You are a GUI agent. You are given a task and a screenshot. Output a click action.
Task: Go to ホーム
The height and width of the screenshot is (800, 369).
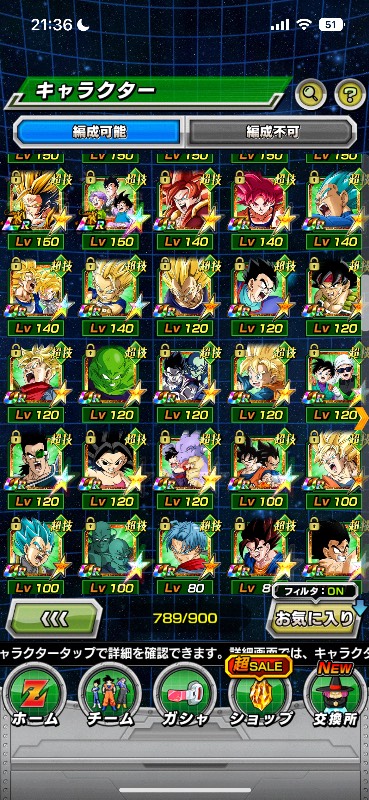pyautogui.click(x=34, y=695)
